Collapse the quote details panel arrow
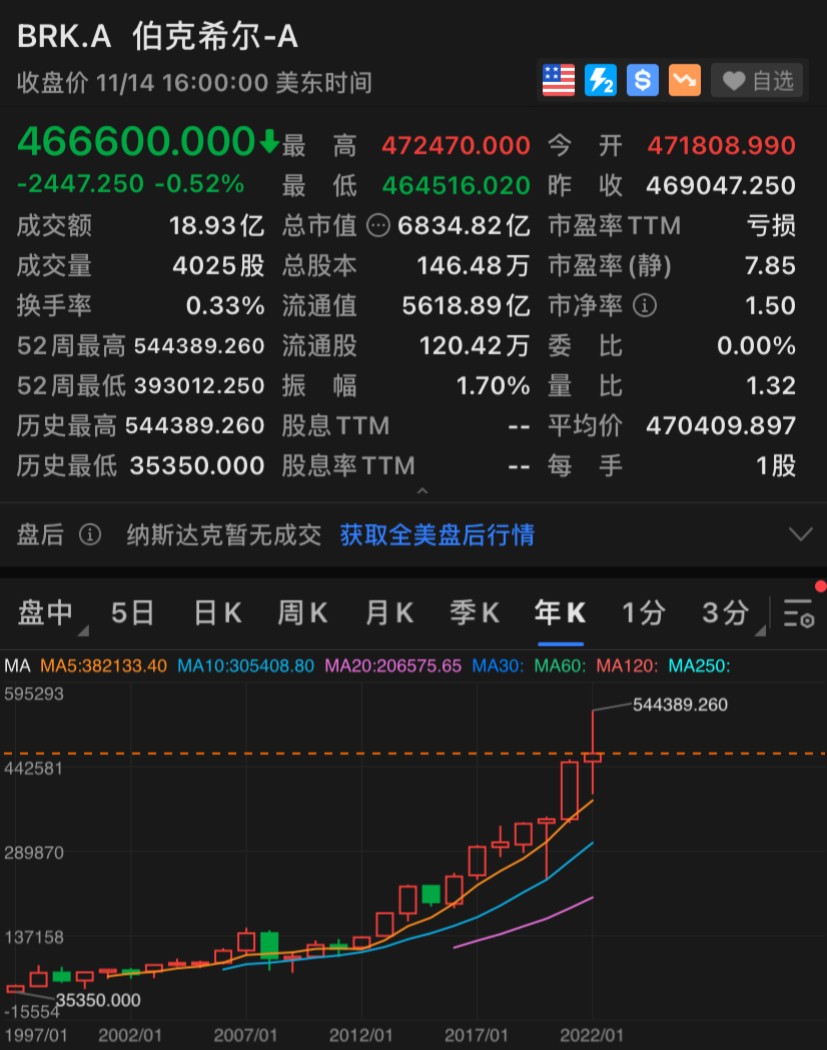 pos(422,491)
